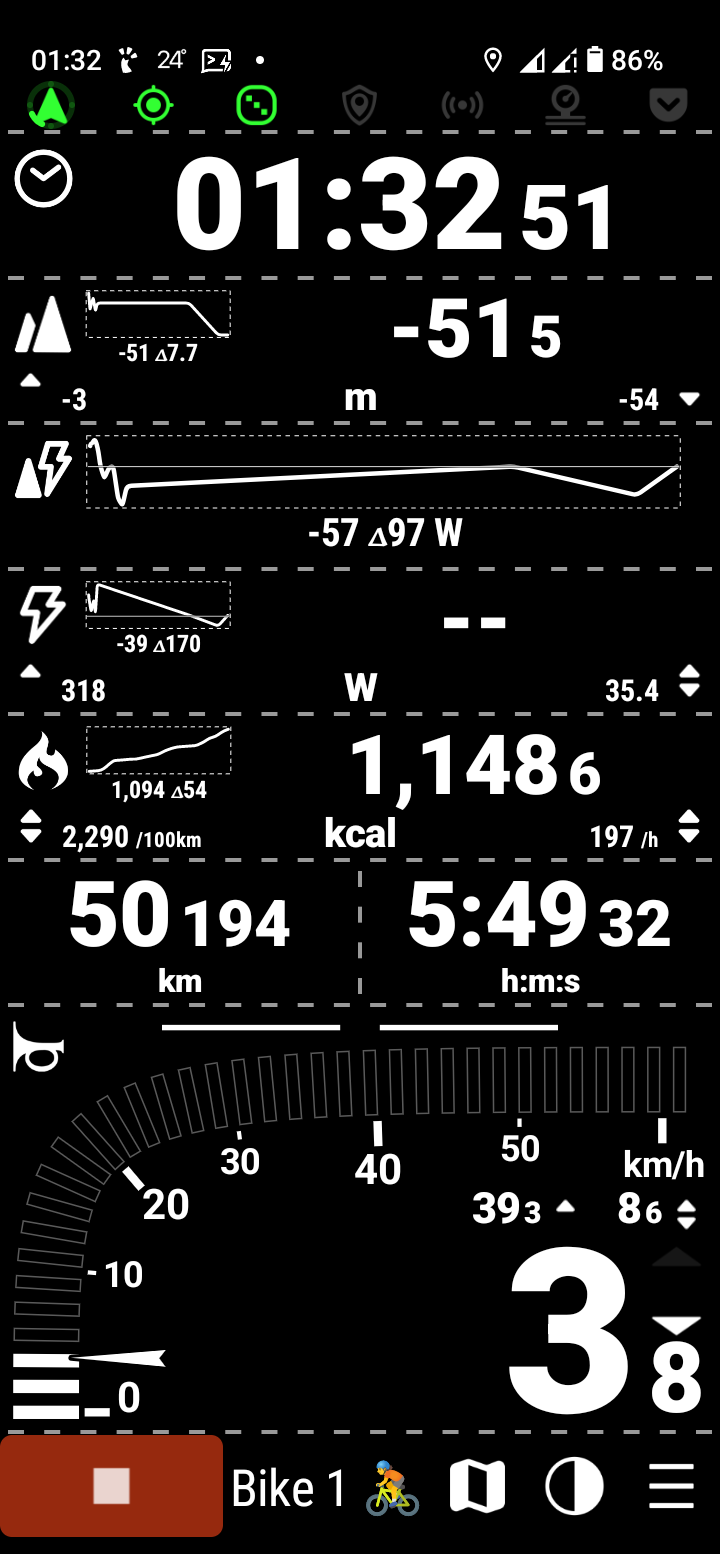The height and width of the screenshot is (1554, 720).
Task: Tap the location target status icon
Action: [153, 105]
